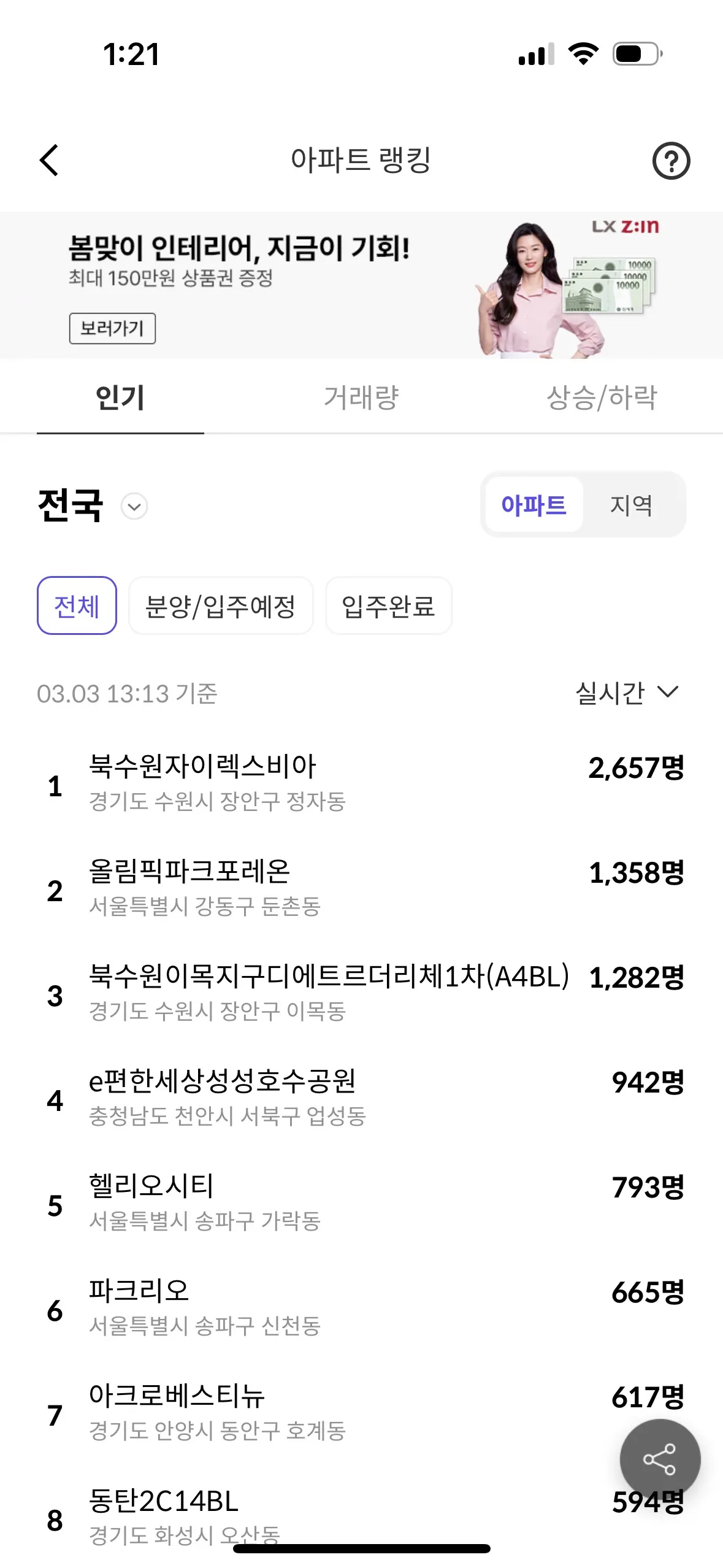
Task: Open the 실시간 sort dropdown
Action: tap(626, 693)
